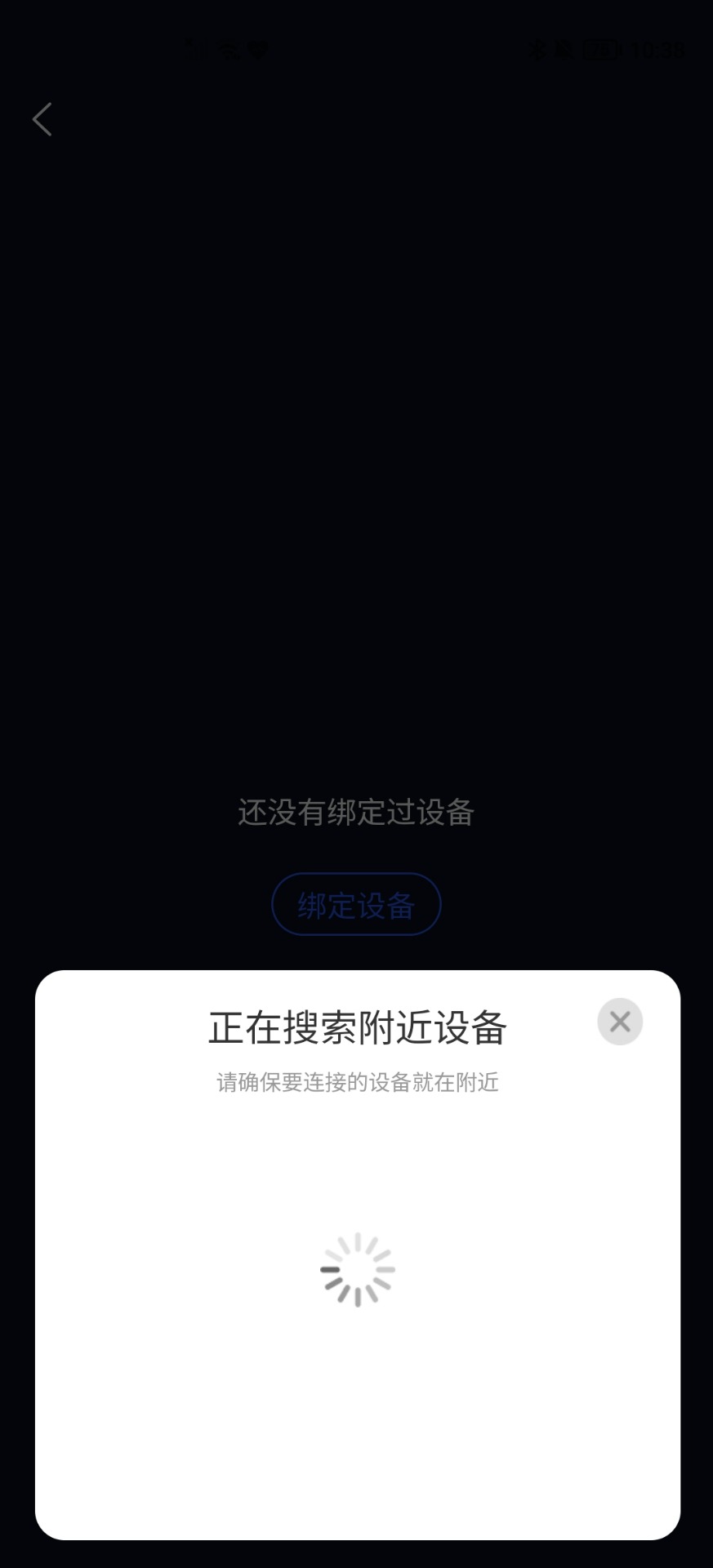This screenshot has width=713, height=1568.
Task: Tap the 绑定设备 button to bind a device
Action: point(356,905)
